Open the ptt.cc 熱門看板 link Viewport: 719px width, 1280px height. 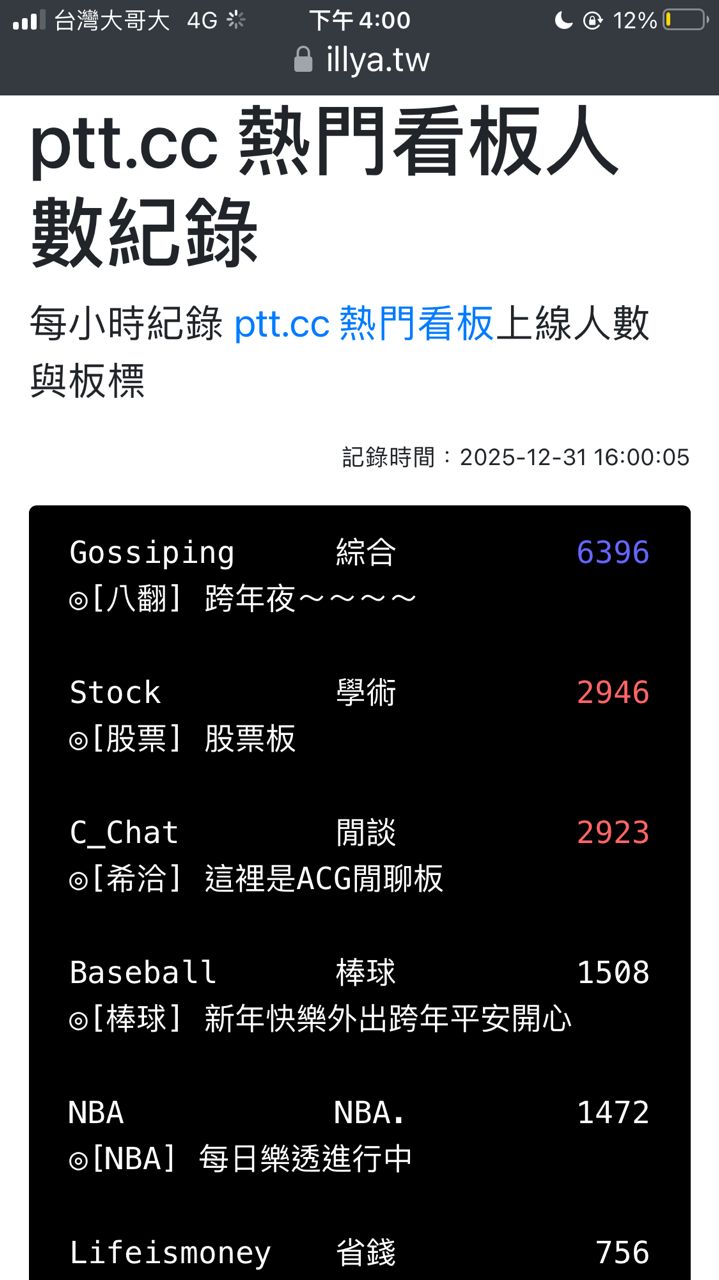(x=364, y=324)
